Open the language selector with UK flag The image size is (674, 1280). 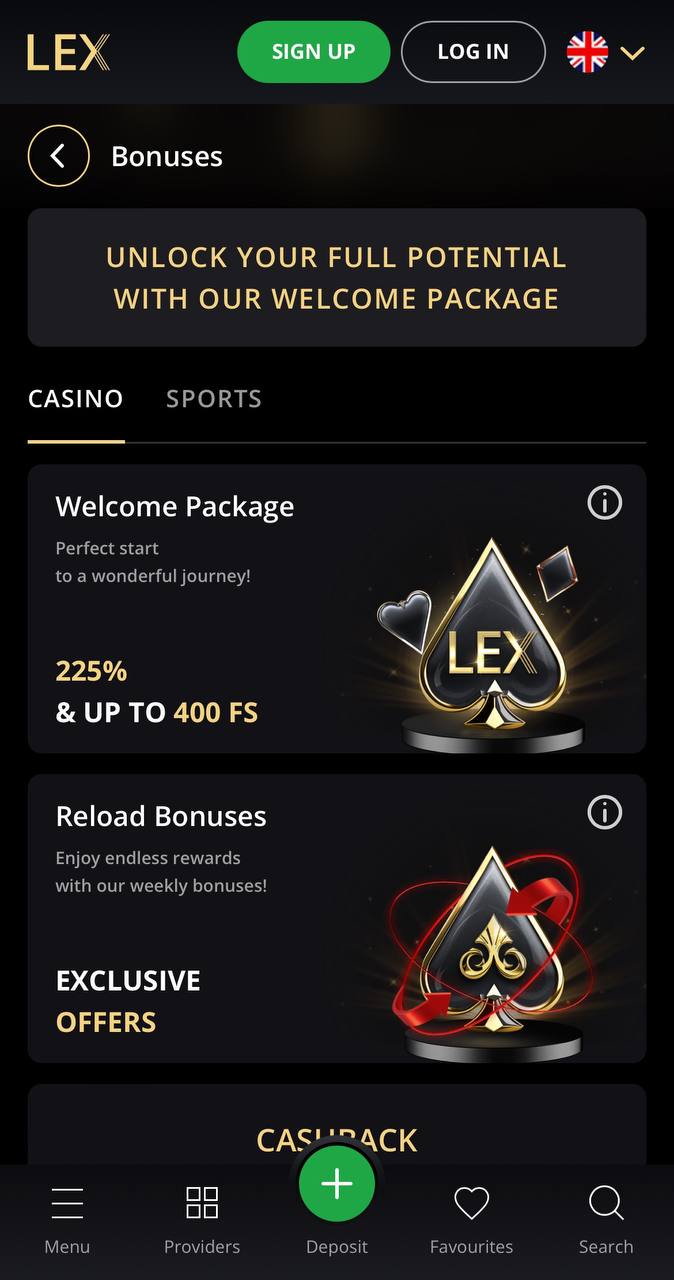(606, 52)
